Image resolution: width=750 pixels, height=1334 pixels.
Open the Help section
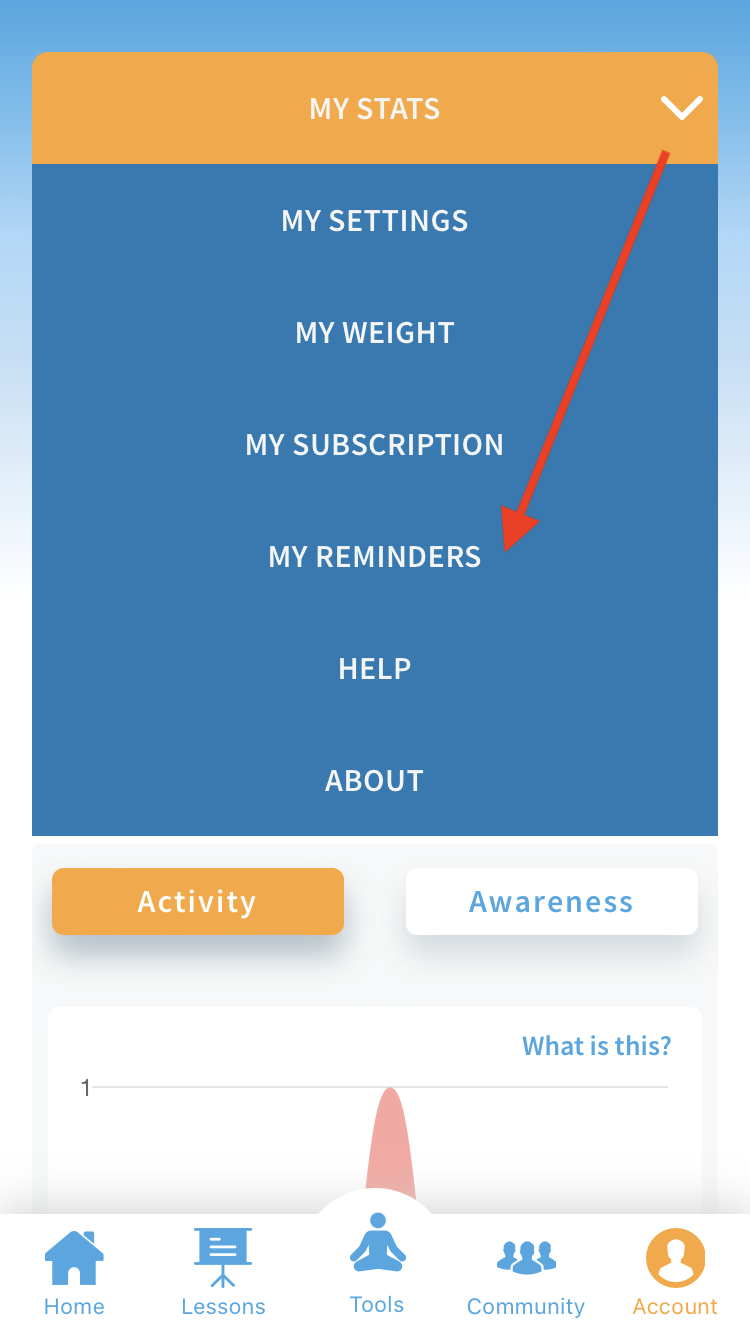375,668
